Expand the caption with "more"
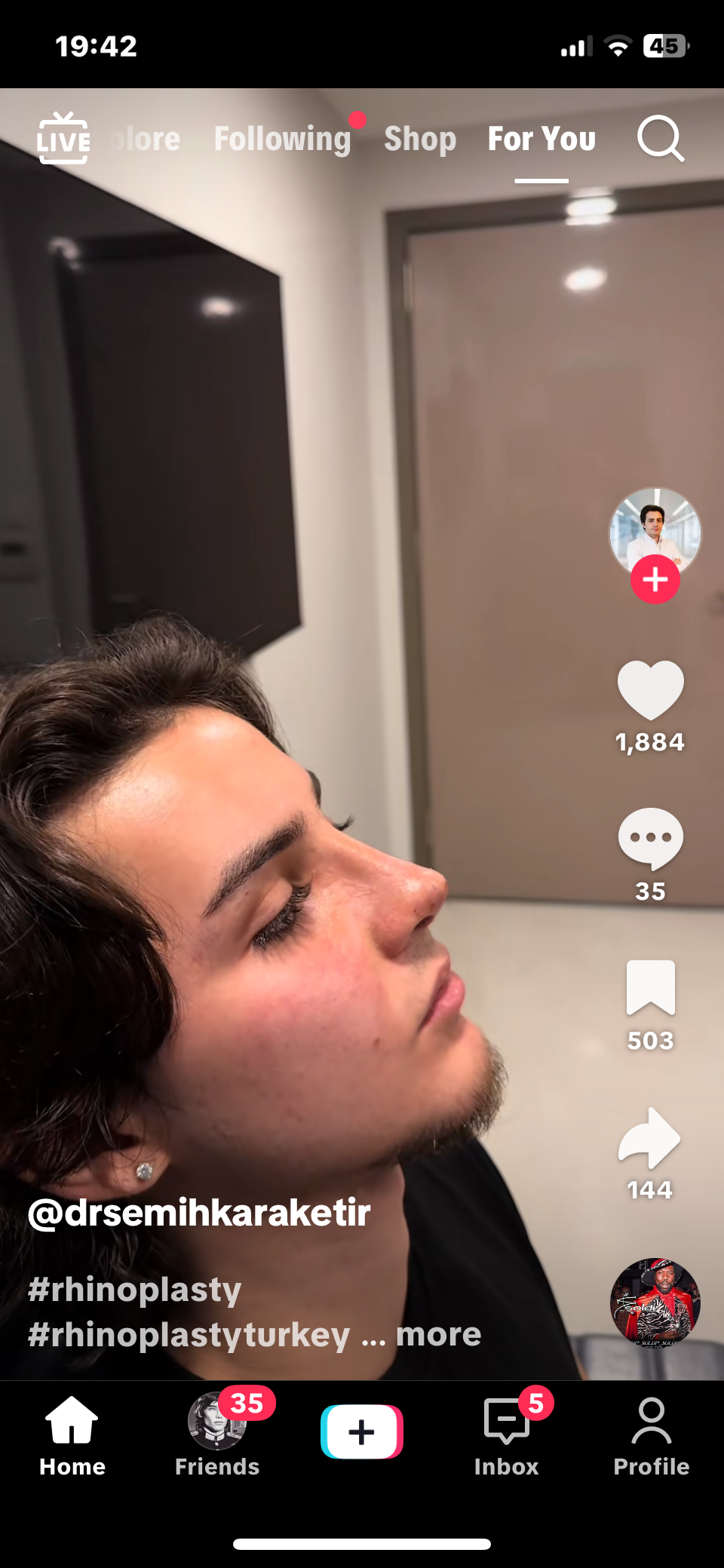Image resolution: width=724 pixels, height=1568 pixels. tap(438, 1335)
